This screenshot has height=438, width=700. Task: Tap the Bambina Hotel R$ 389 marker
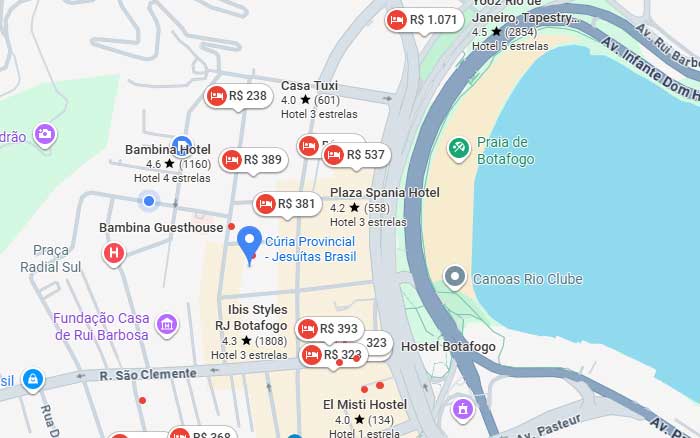pyautogui.click(x=253, y=160)
